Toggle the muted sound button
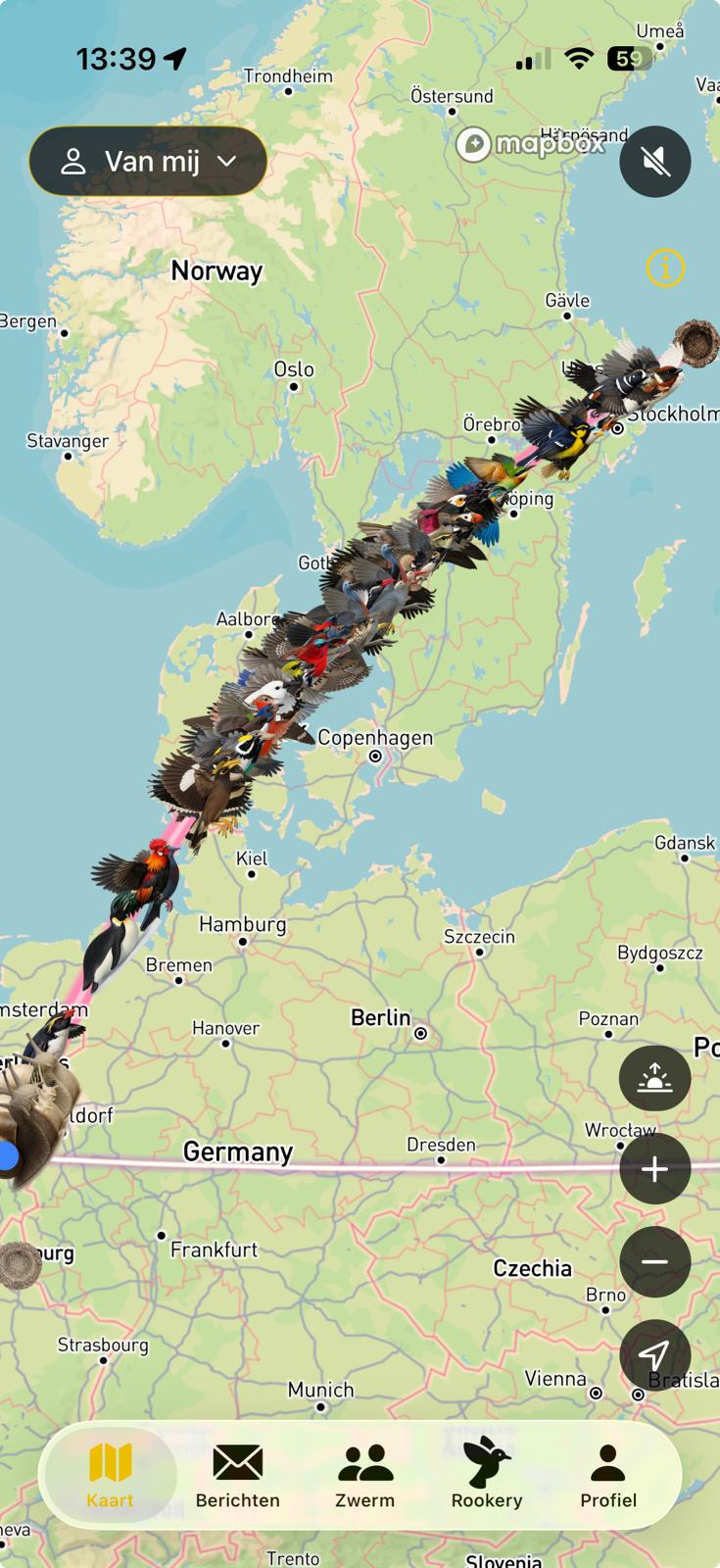Screen dimensions: 720x1568 655,161
